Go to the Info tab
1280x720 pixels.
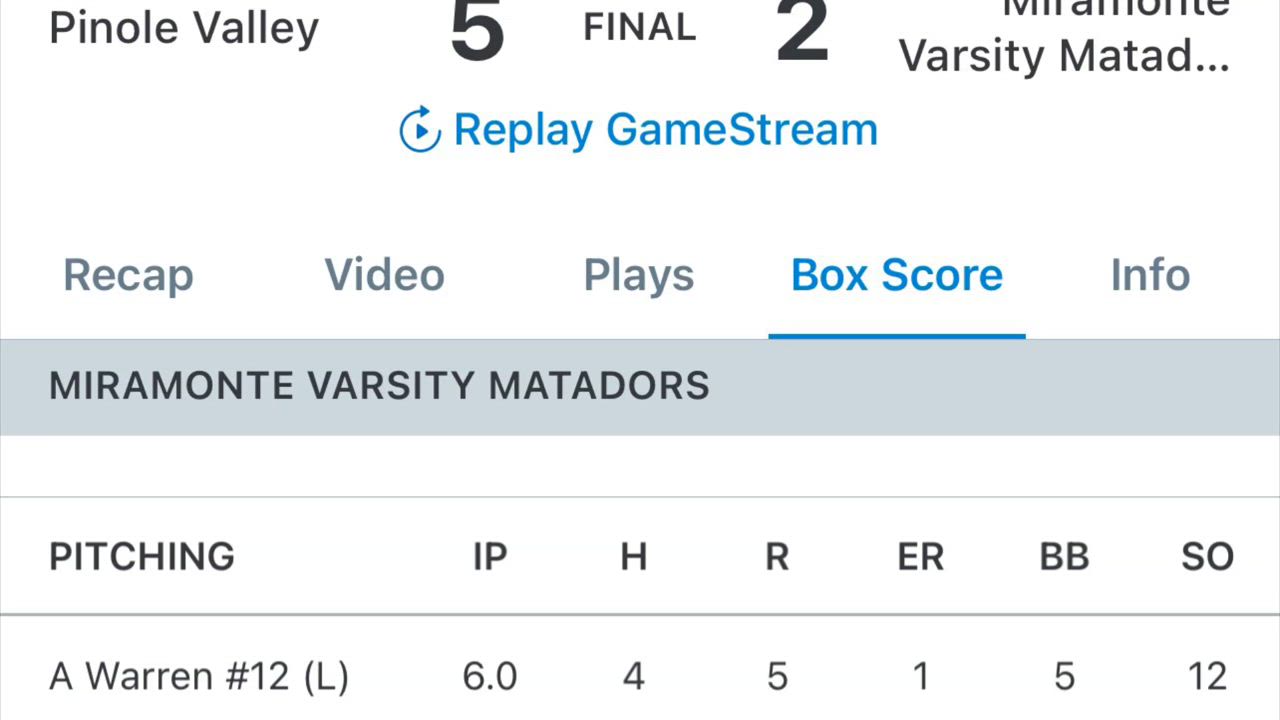pos(1150,275)
